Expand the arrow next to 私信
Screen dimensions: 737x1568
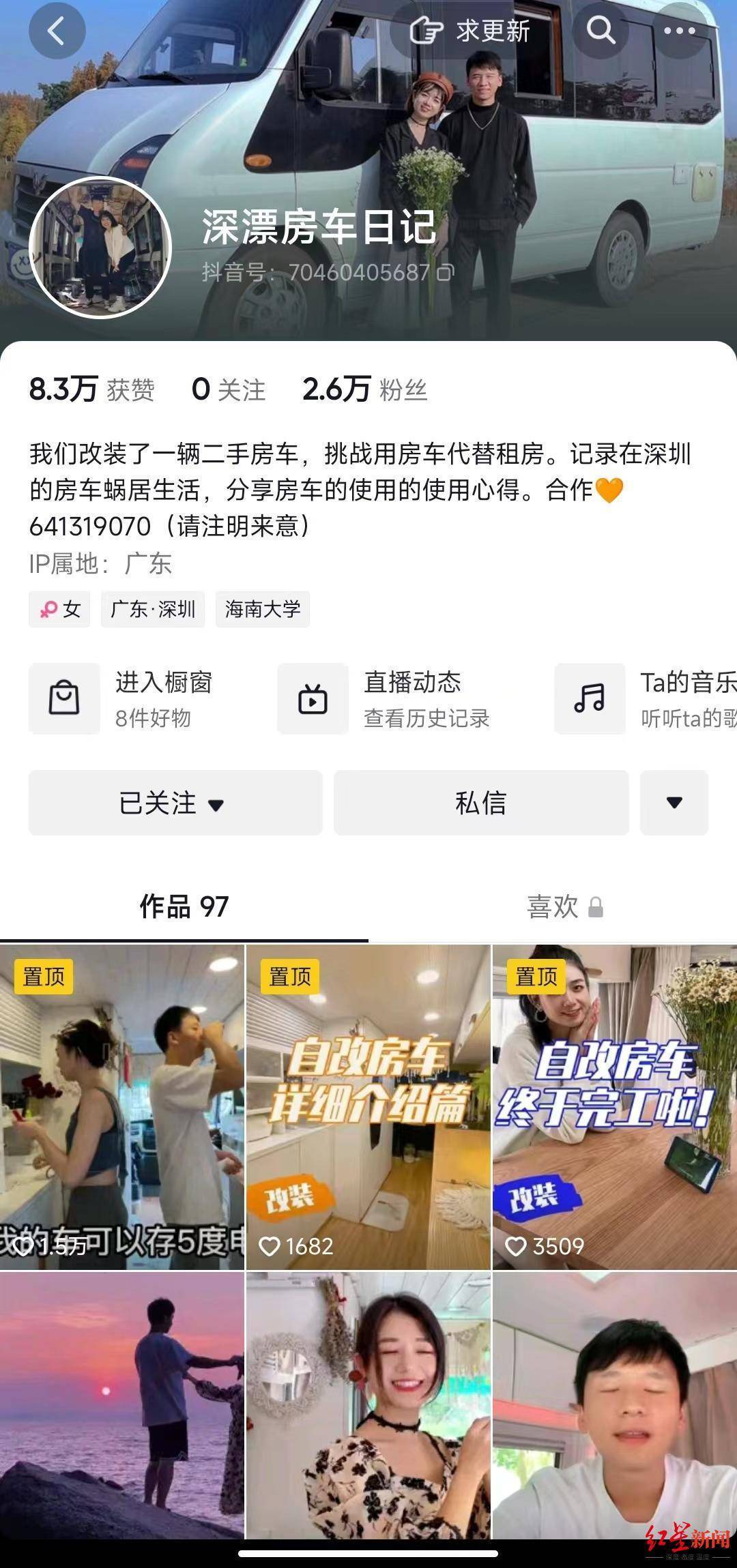[674, 803]
